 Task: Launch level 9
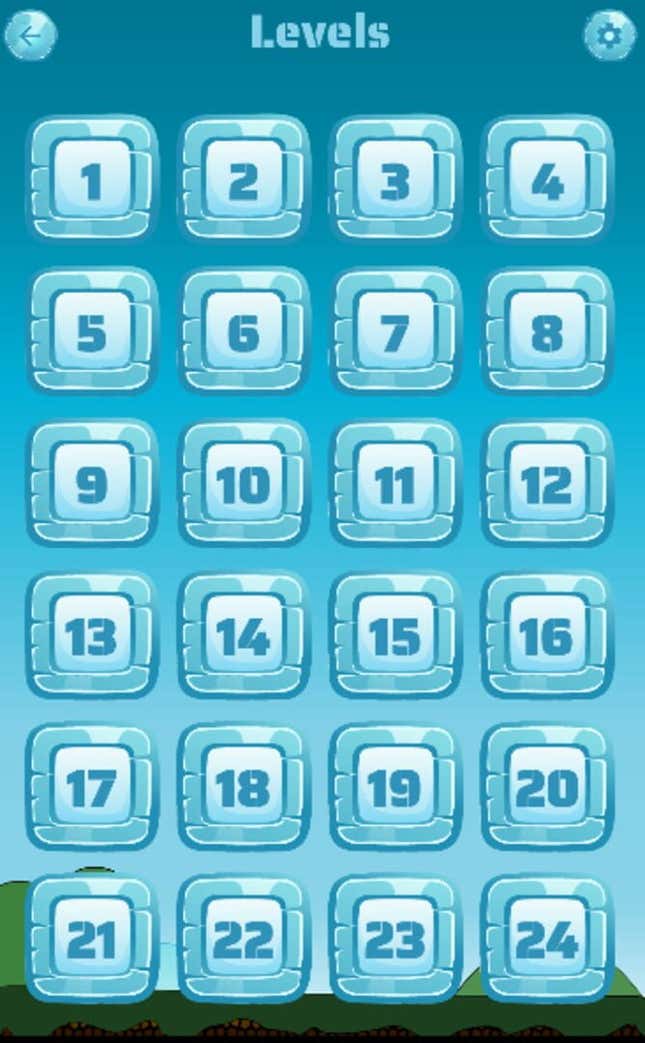tap(92, 482)
